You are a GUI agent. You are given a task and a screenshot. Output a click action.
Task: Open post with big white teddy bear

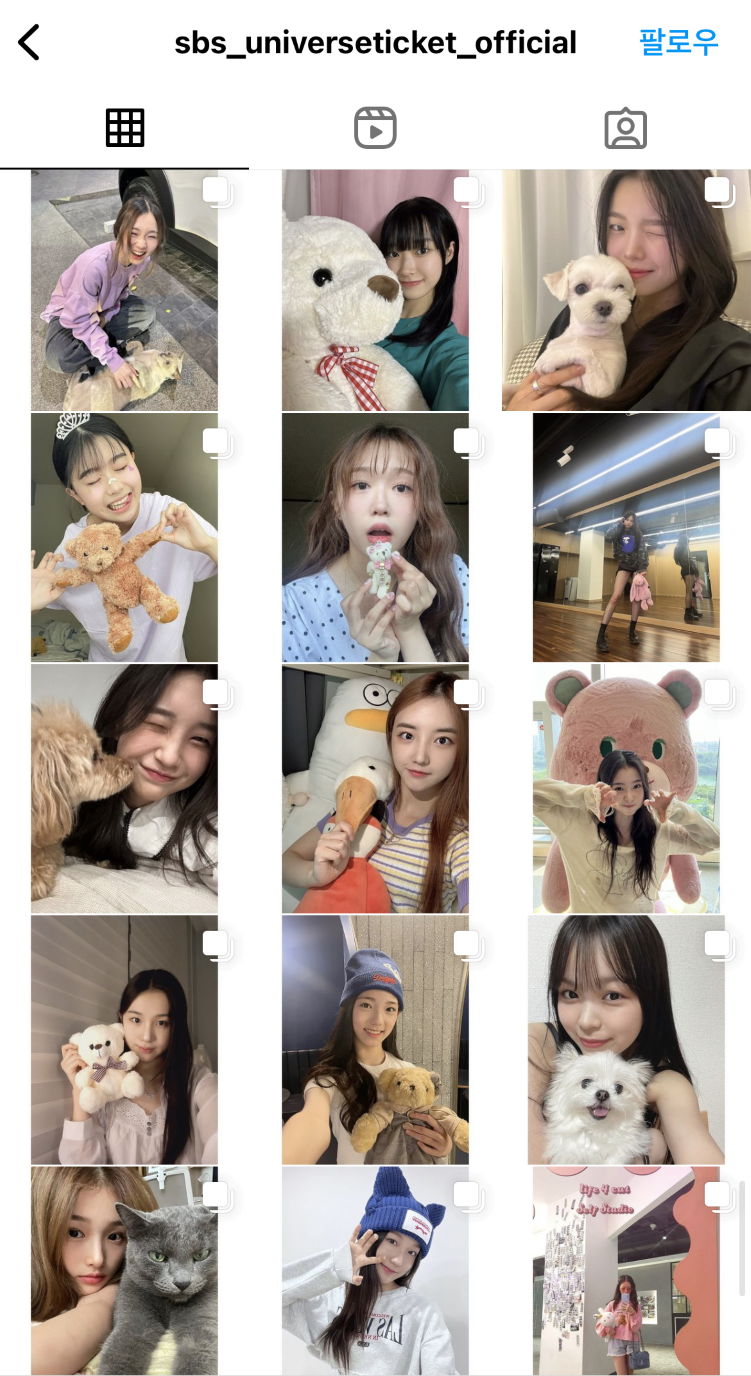[x=375, y=290]
